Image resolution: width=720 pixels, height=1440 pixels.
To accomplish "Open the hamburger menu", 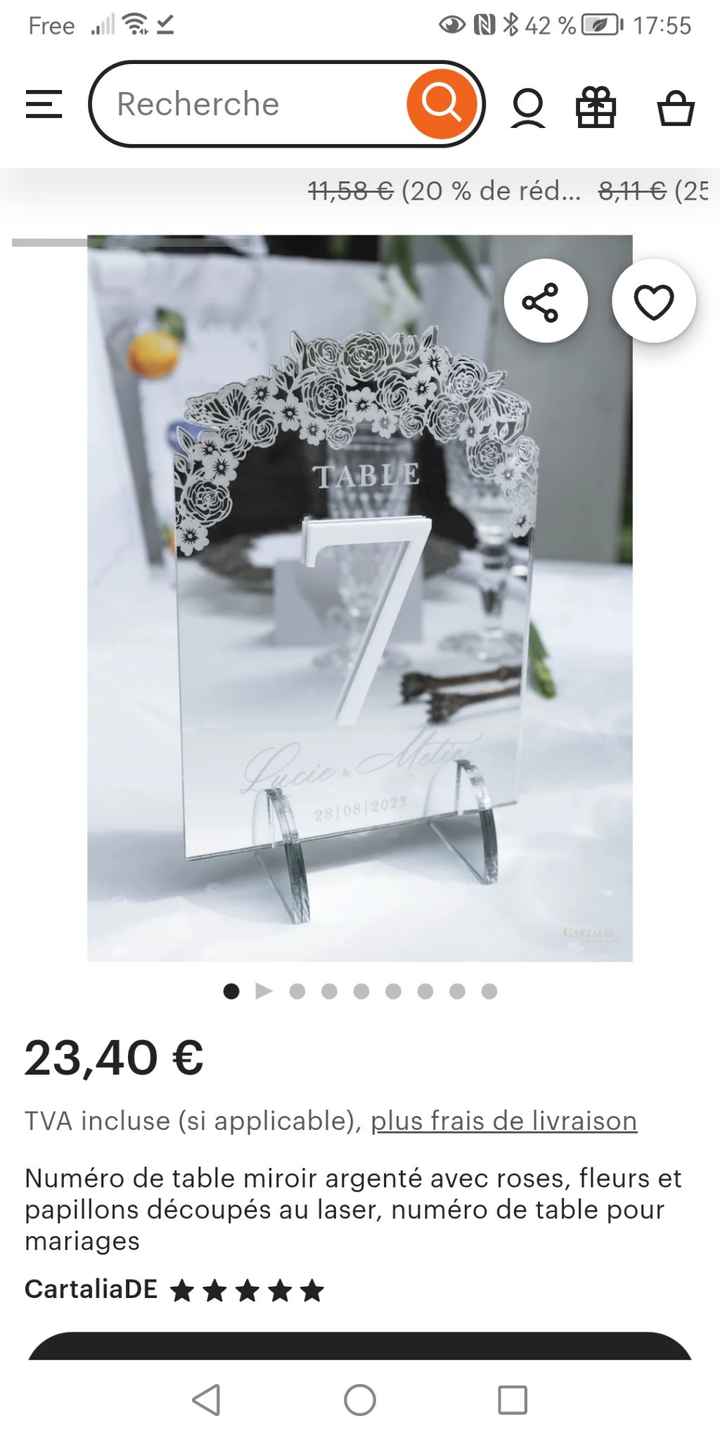I will click(x=44, y=104).
